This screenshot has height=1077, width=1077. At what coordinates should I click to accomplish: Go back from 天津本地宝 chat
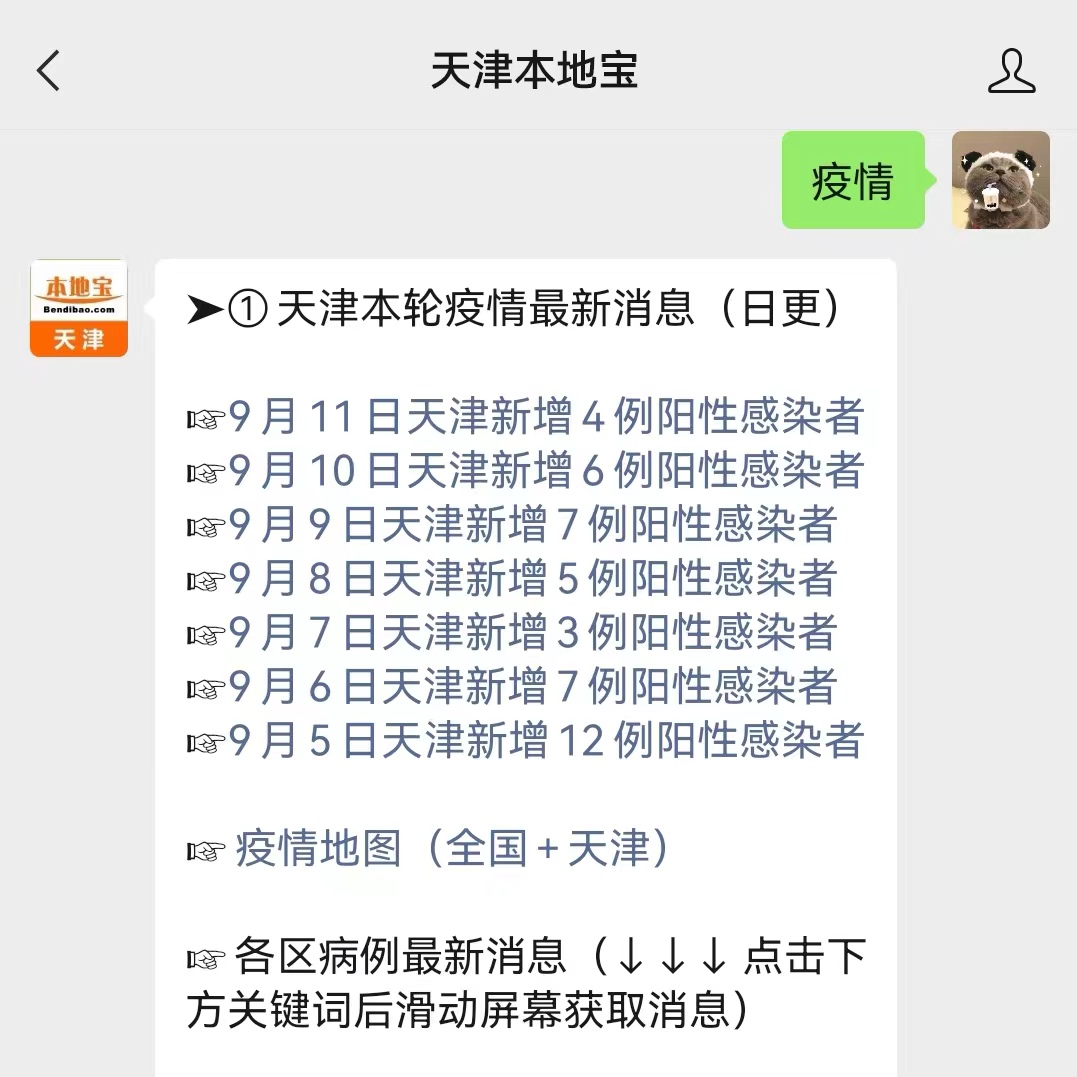pos(48,71)
